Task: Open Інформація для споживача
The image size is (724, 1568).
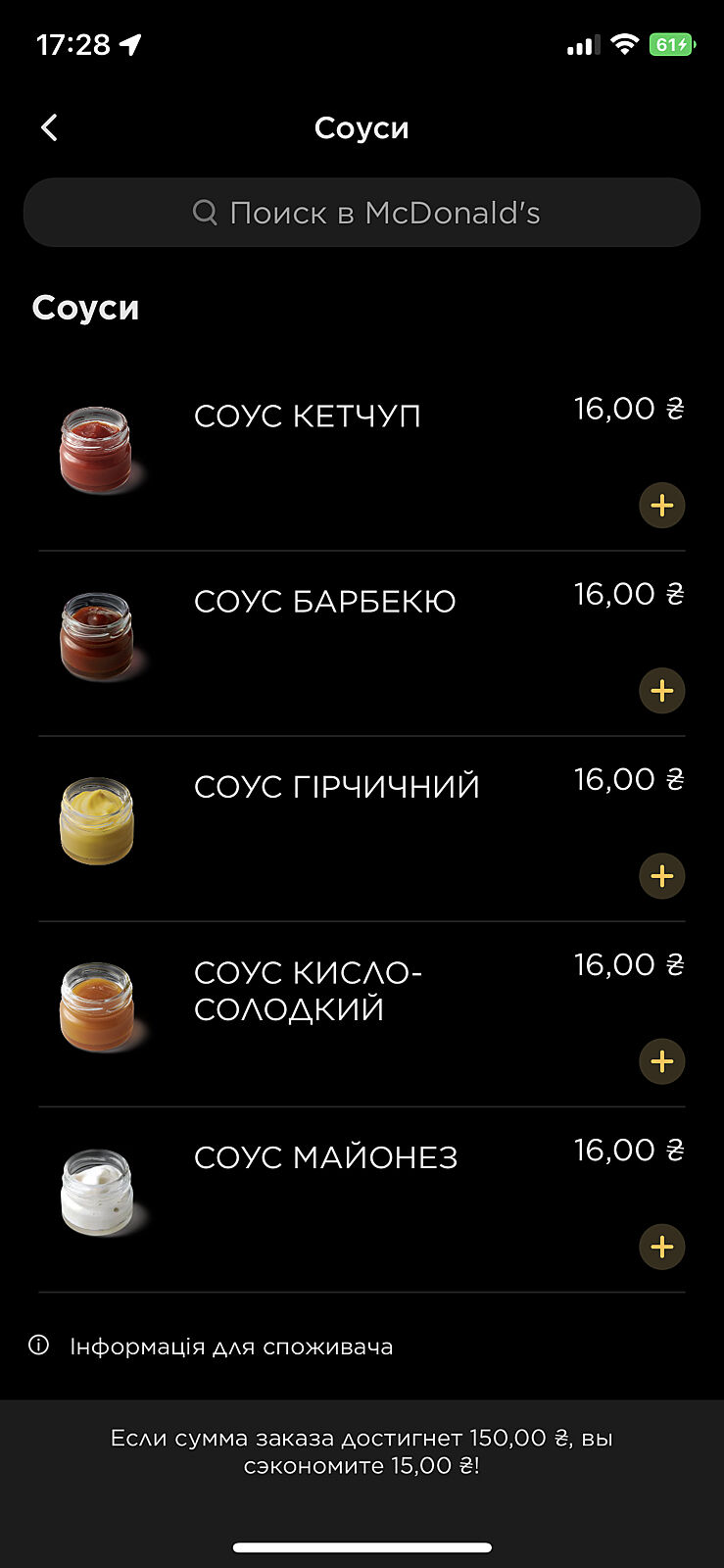Action: (x=230, y=1347)
